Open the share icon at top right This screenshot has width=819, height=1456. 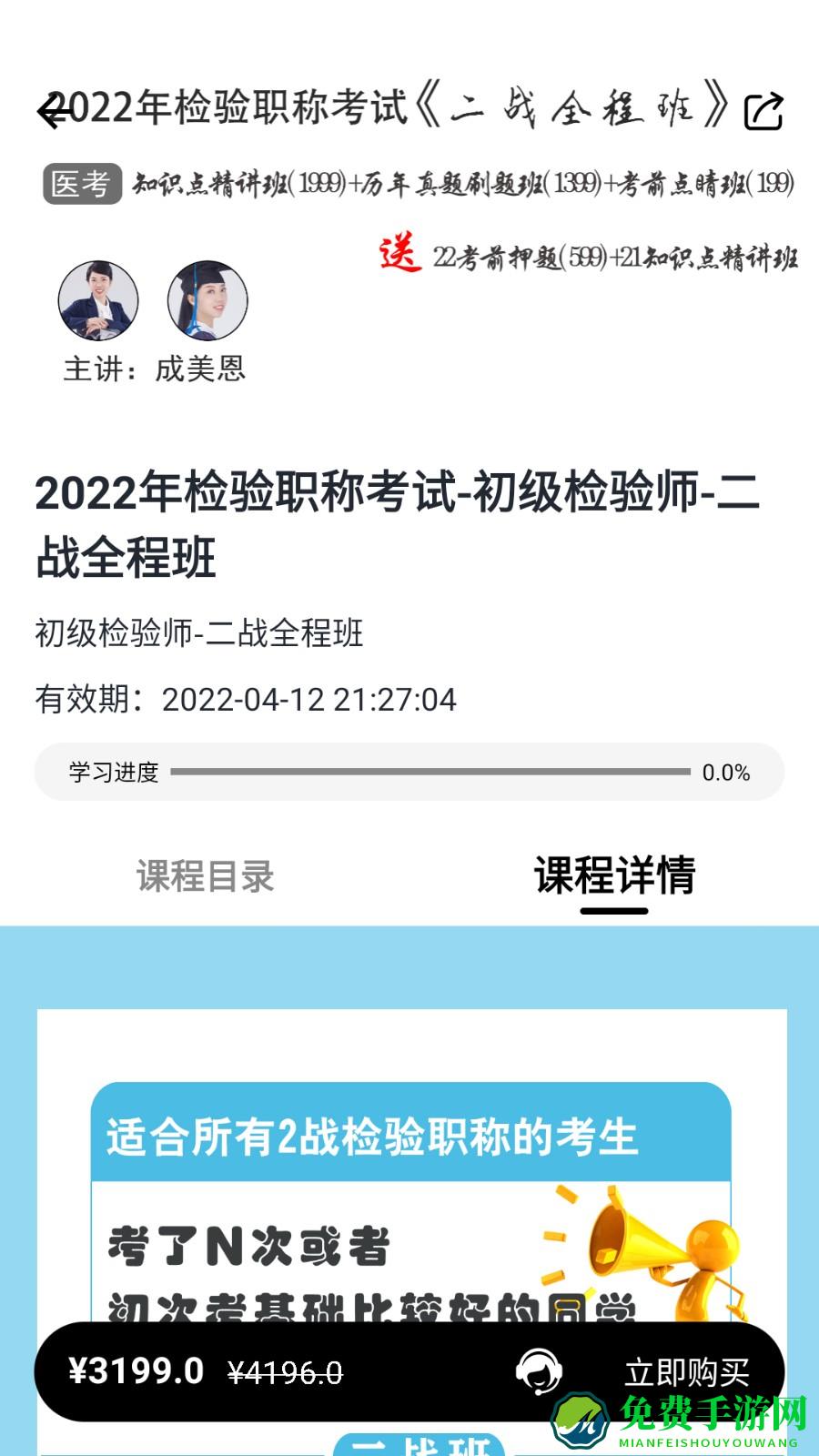point(764,109)
